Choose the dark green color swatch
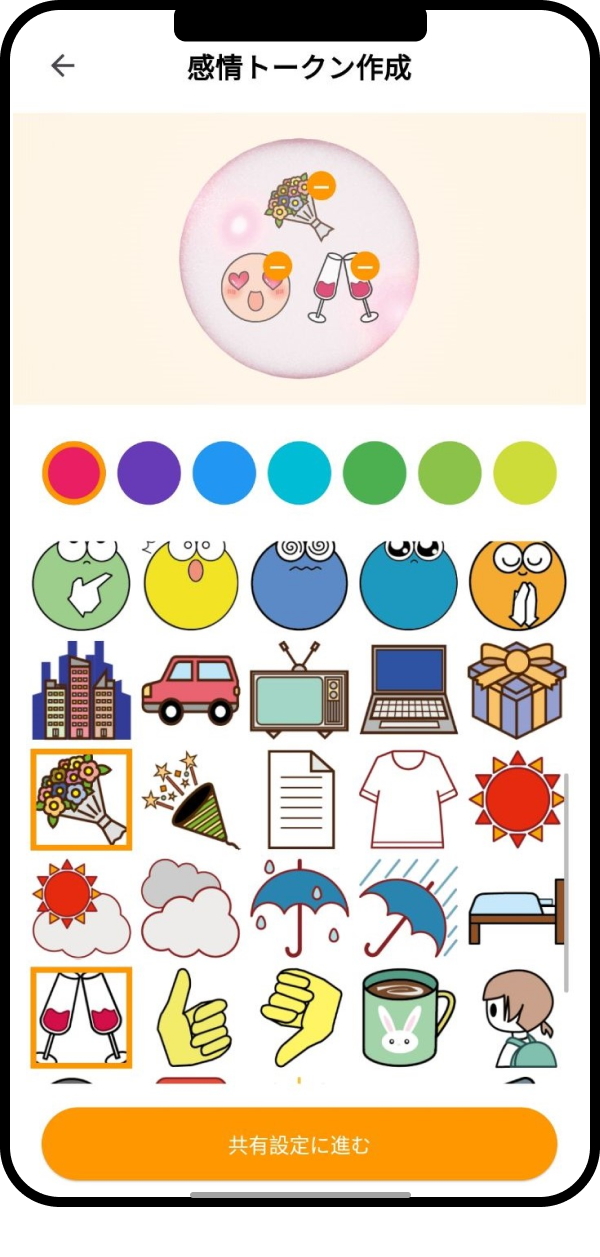 (x=374, y=472)
